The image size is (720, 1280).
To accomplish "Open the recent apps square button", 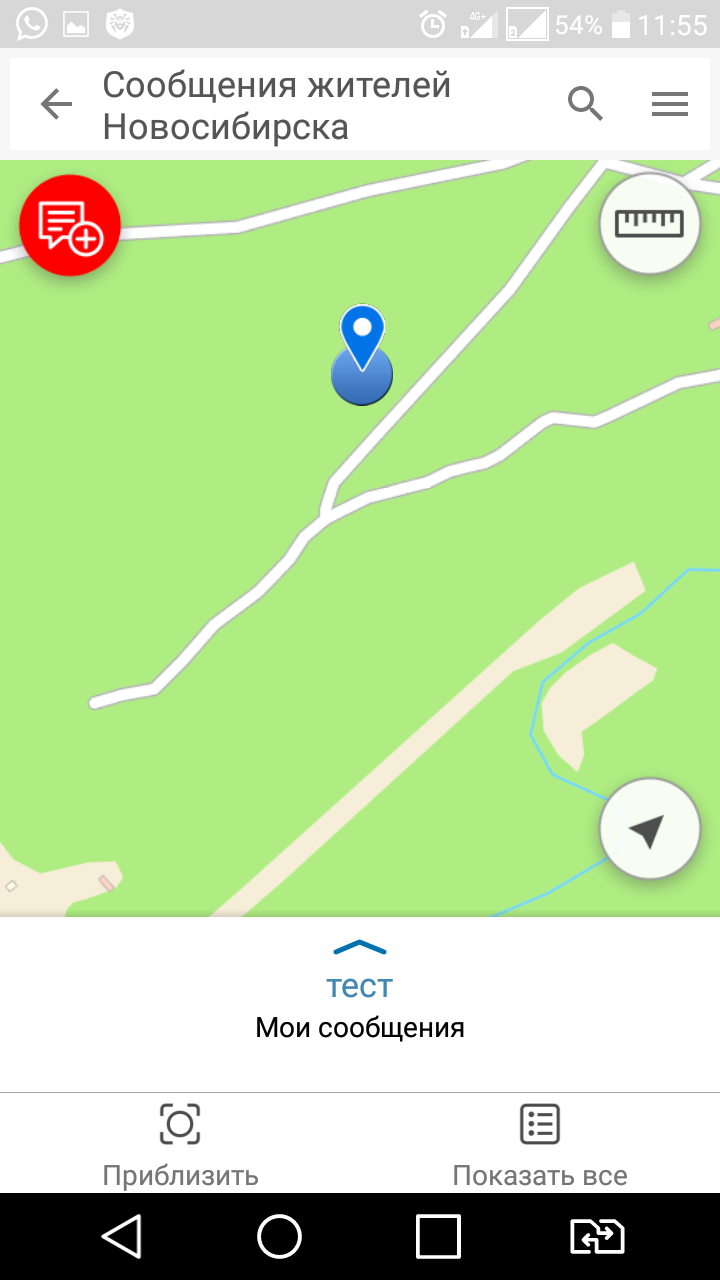I will click(x=438, y=1237).
